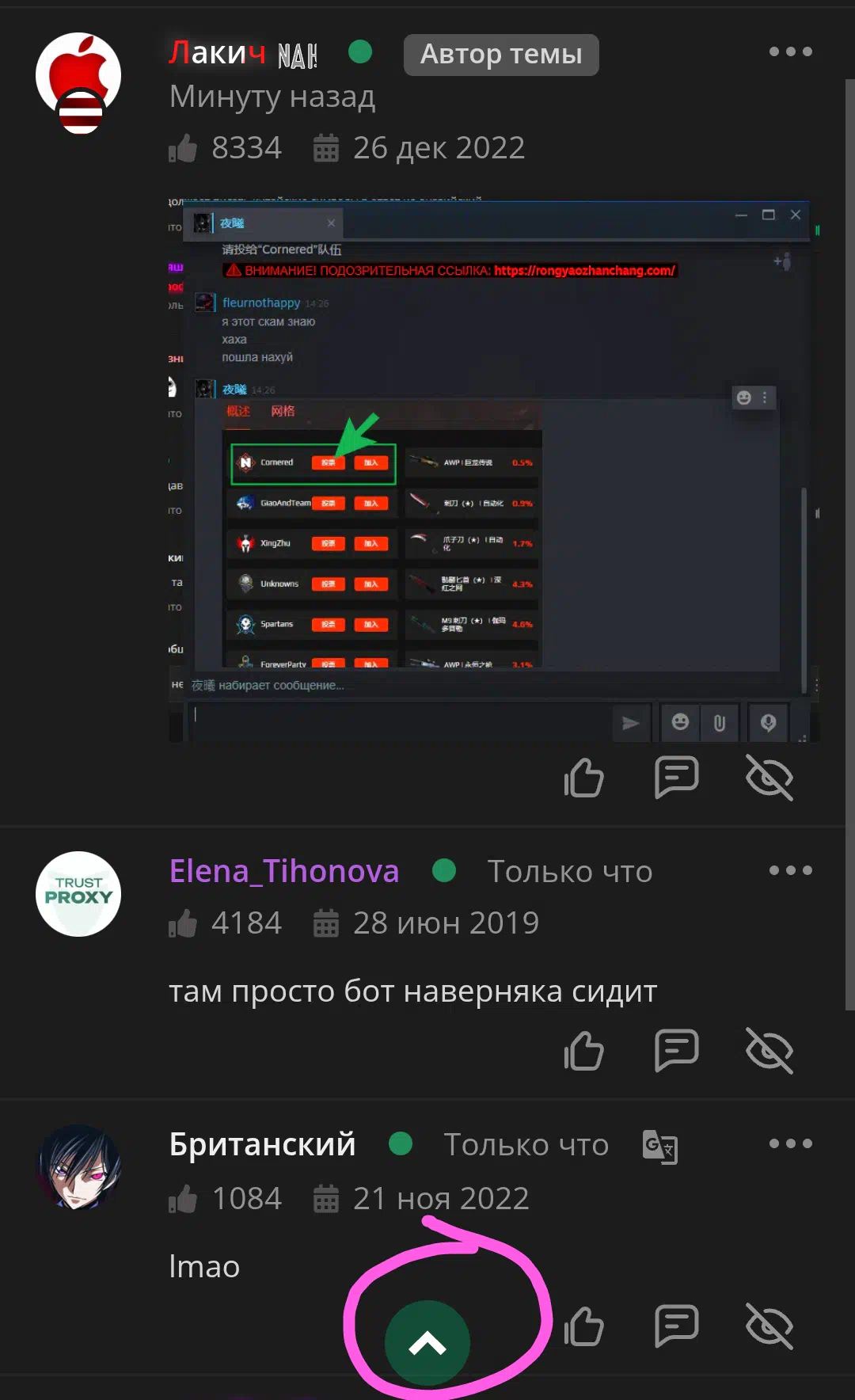Open the Elena_Tihonova username link
The height and width of the screenshot is (1400, 855).
(284, 871)
